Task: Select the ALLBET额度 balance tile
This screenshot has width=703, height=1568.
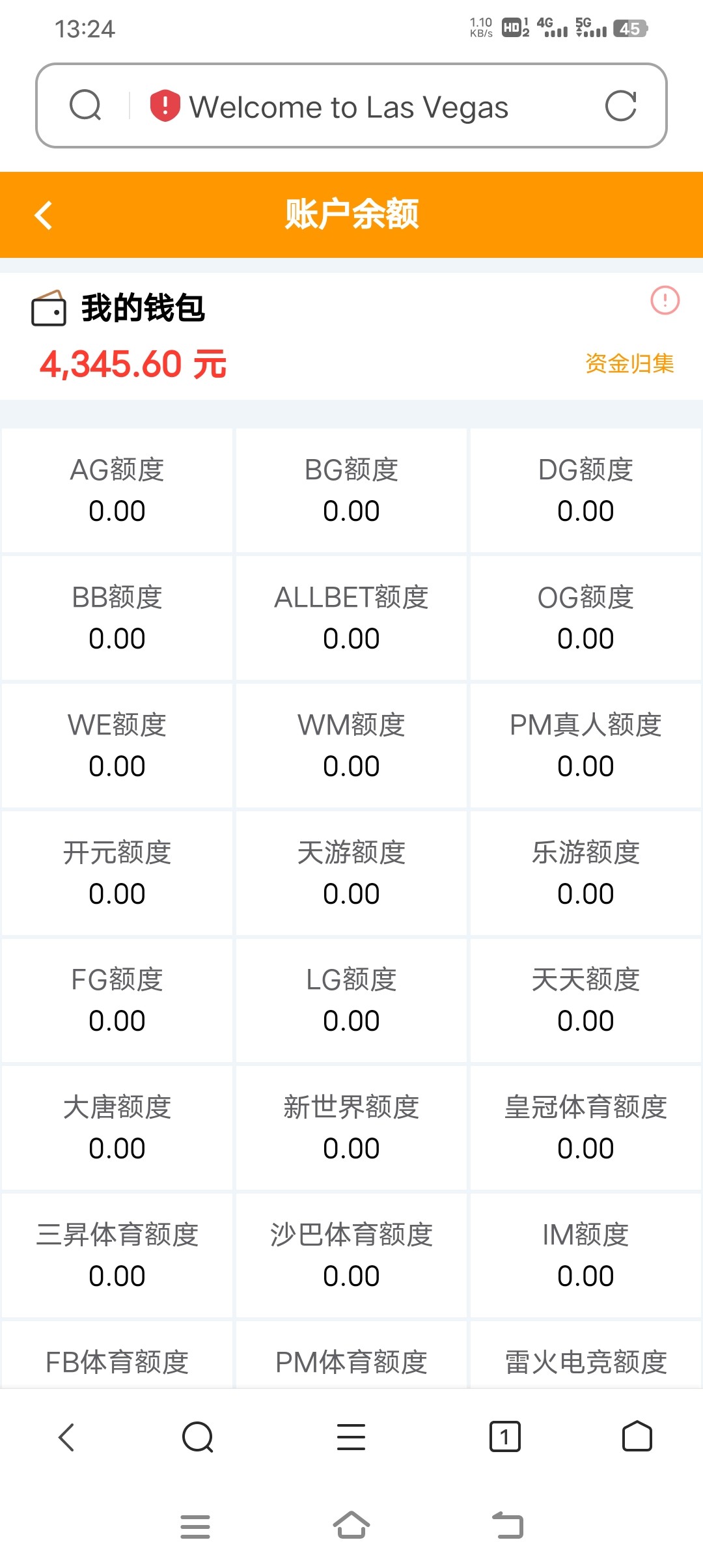Action: coord(351,617)
